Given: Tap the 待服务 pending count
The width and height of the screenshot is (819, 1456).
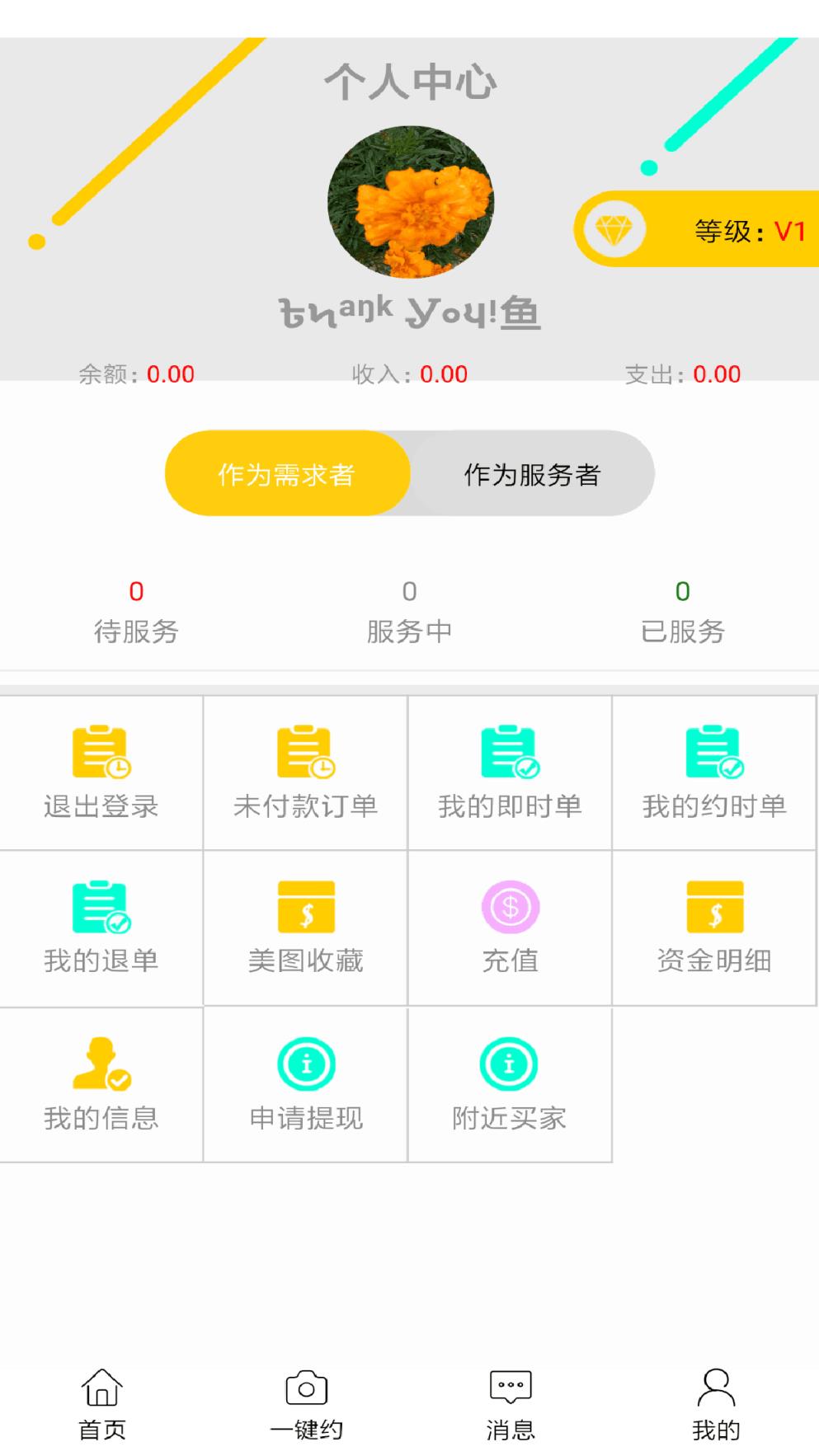Looking at the screenshot, I should [136, 610].
